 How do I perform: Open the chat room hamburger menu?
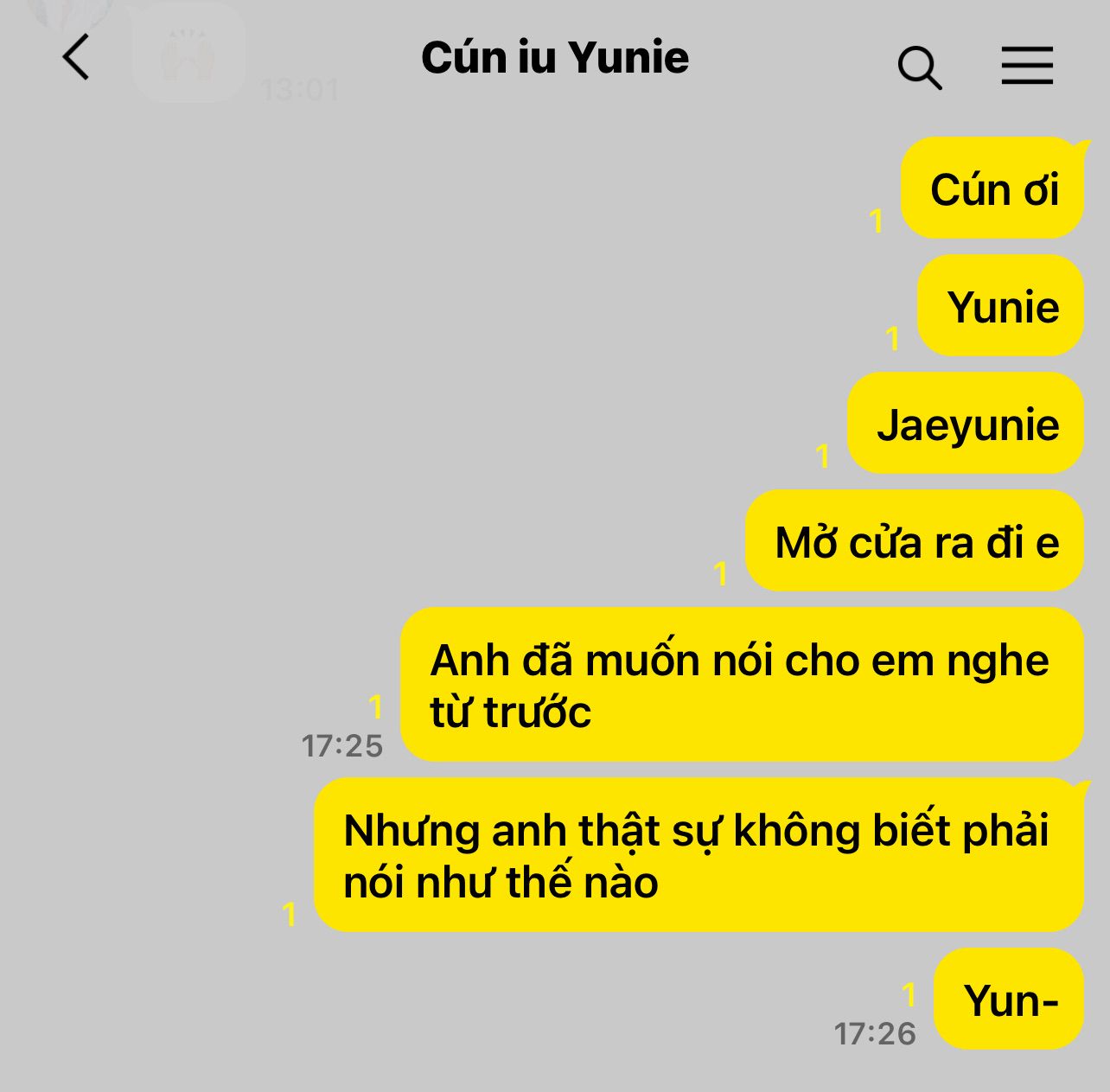pyautogui.click(x=1027, y=66)
